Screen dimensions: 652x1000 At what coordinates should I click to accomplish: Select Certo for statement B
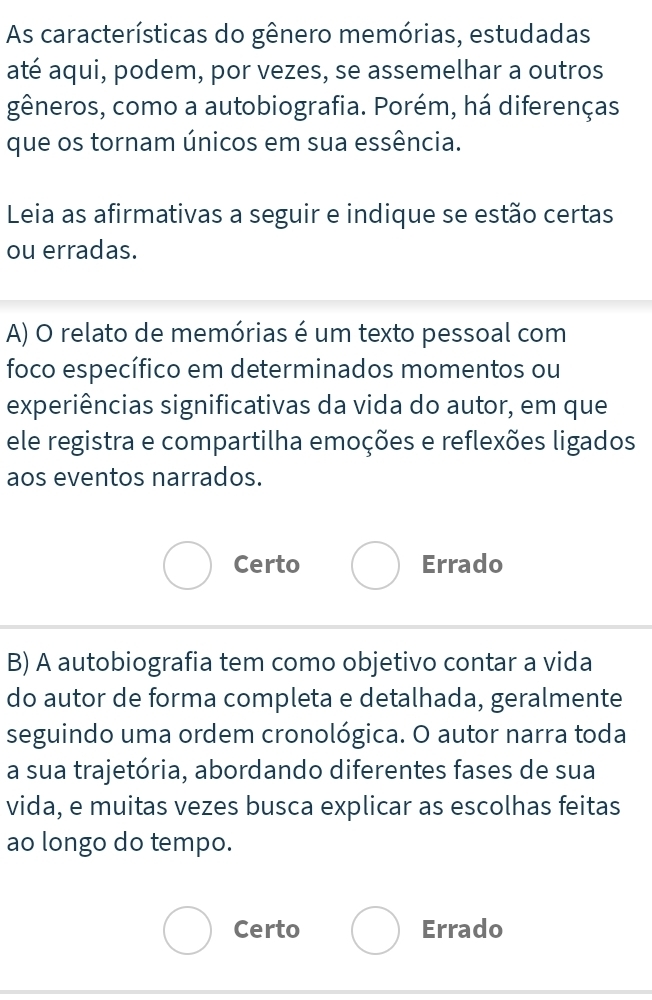pos(188,930)
